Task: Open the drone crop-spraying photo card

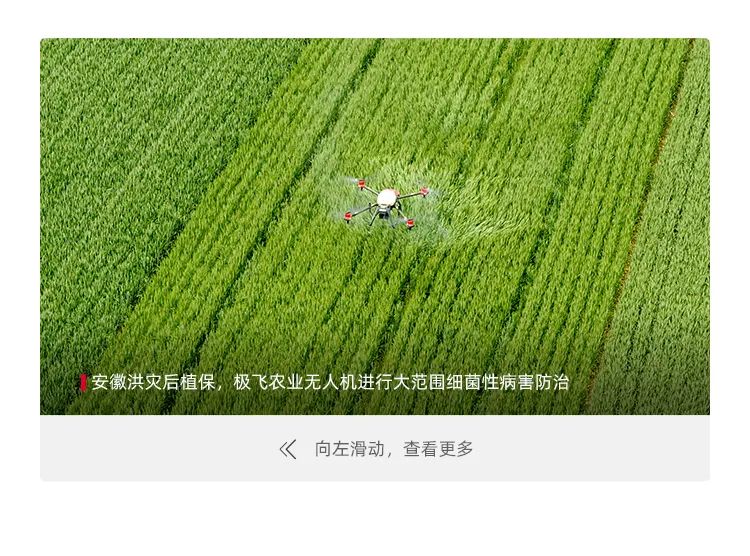Action: pos(374,226)
